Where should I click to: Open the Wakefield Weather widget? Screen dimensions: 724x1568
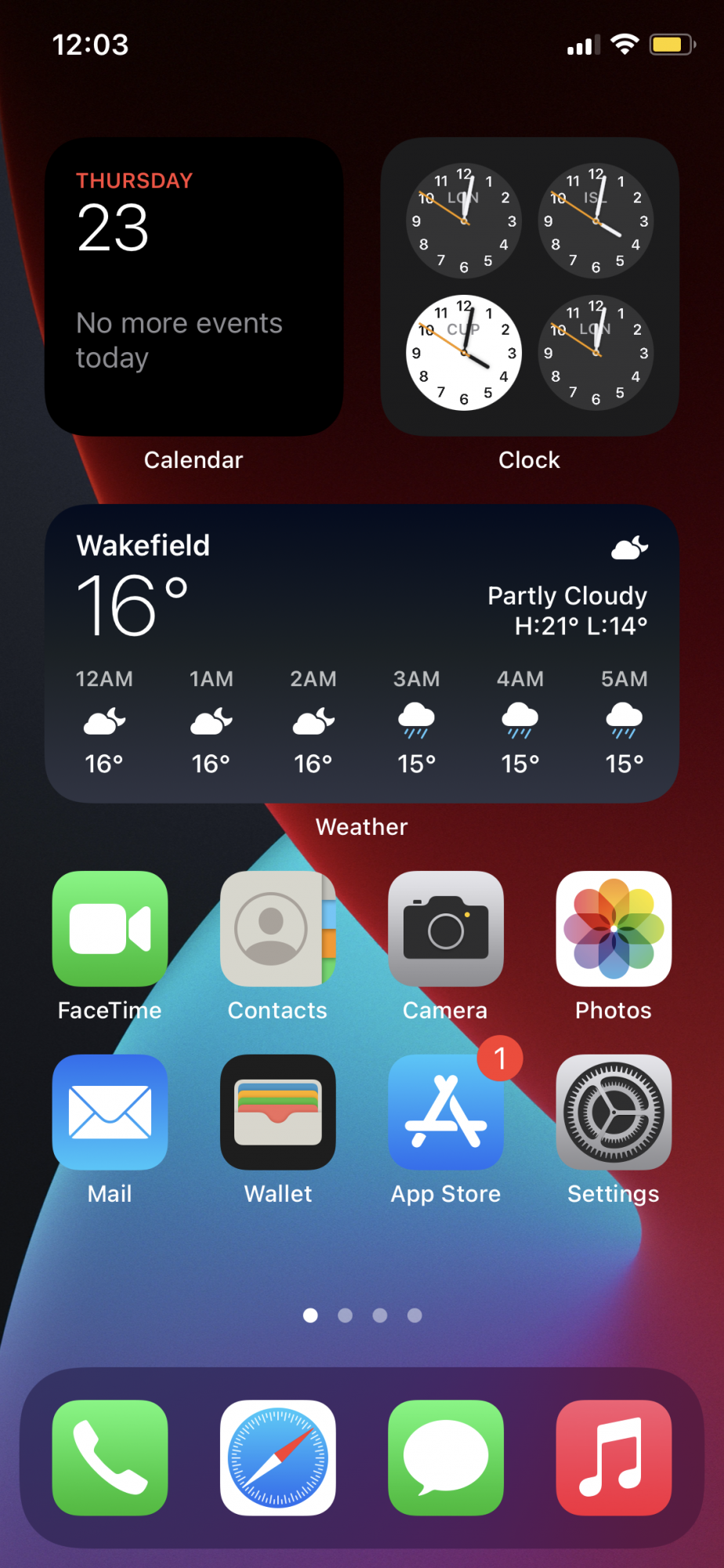362,653
